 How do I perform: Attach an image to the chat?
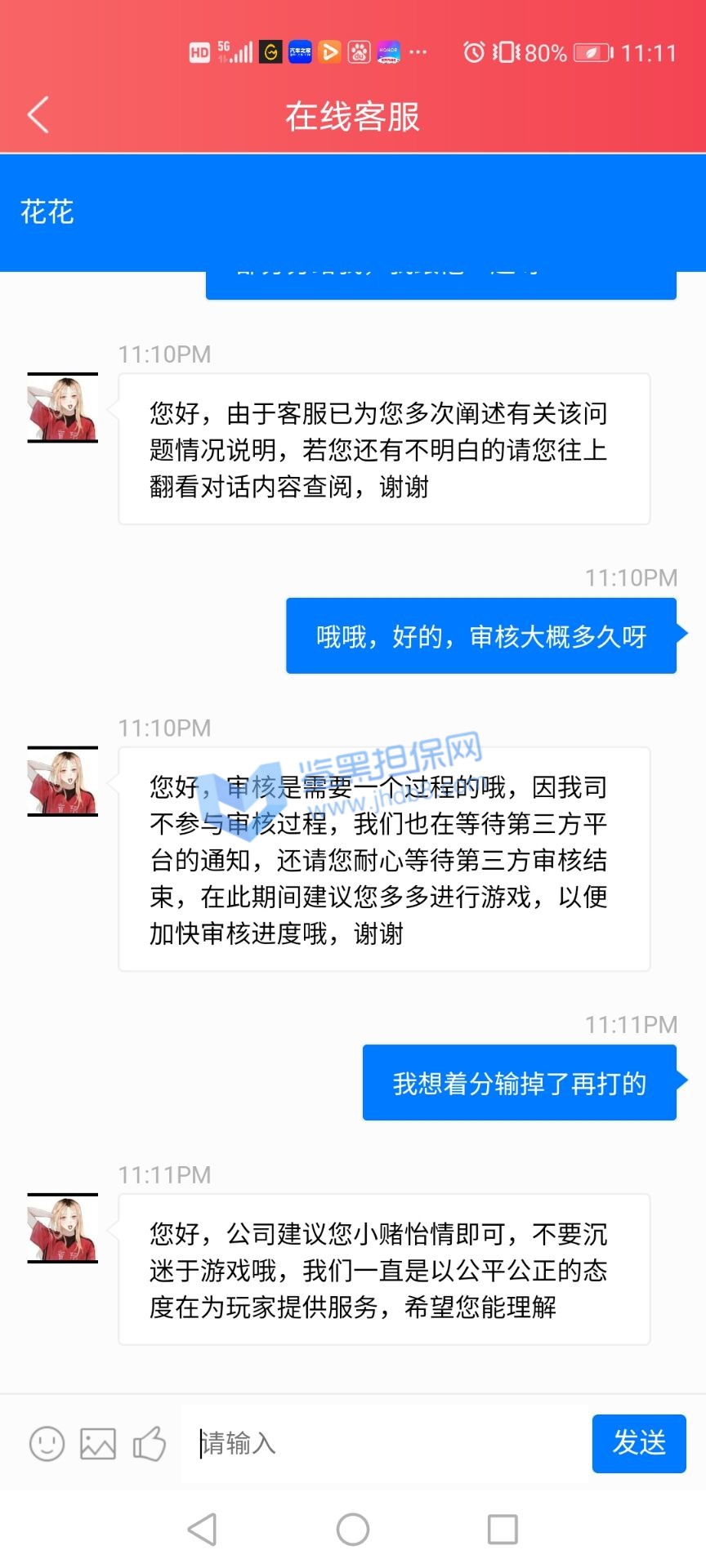pyautogui.click(x=98, y=1444)
